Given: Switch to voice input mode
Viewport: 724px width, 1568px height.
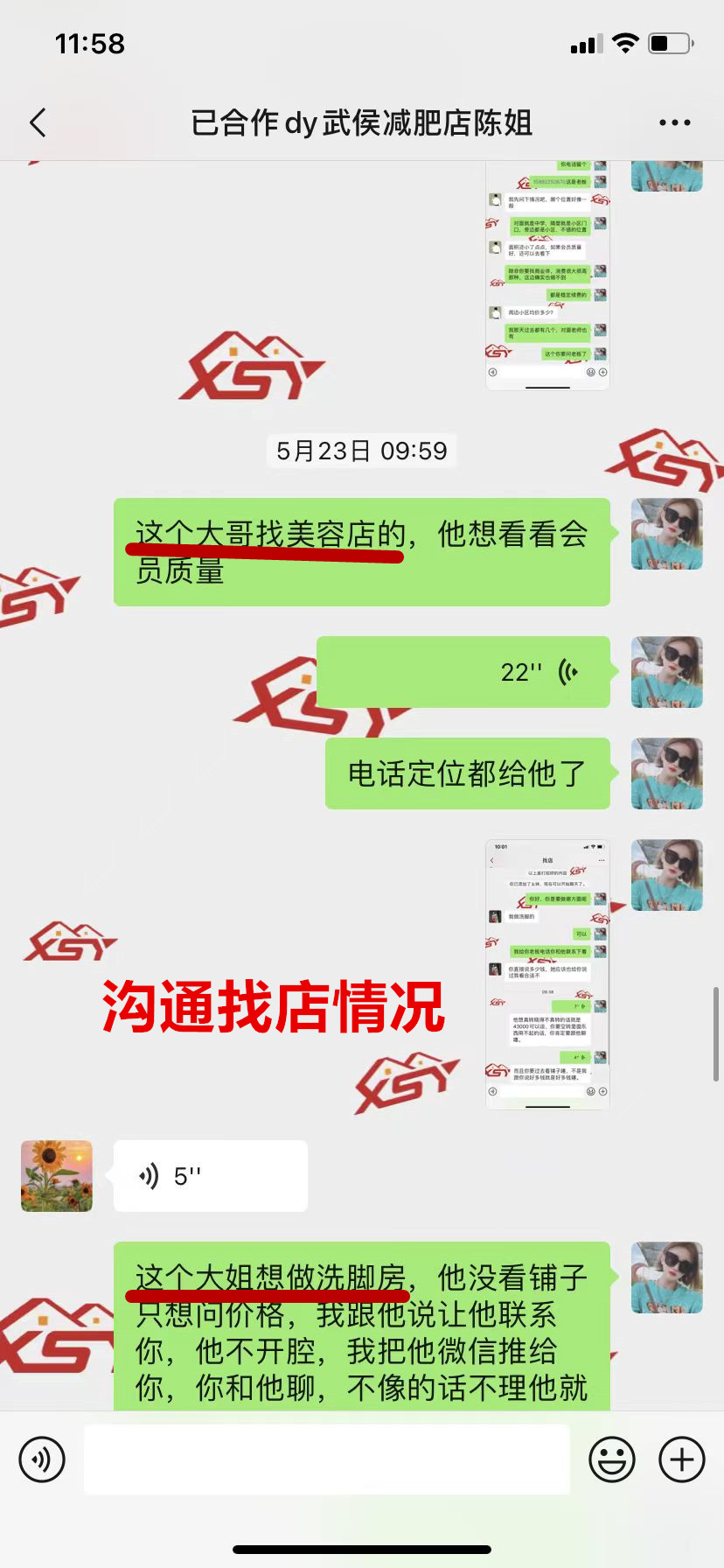Looking at the screenshot, I should [42, 1459].
